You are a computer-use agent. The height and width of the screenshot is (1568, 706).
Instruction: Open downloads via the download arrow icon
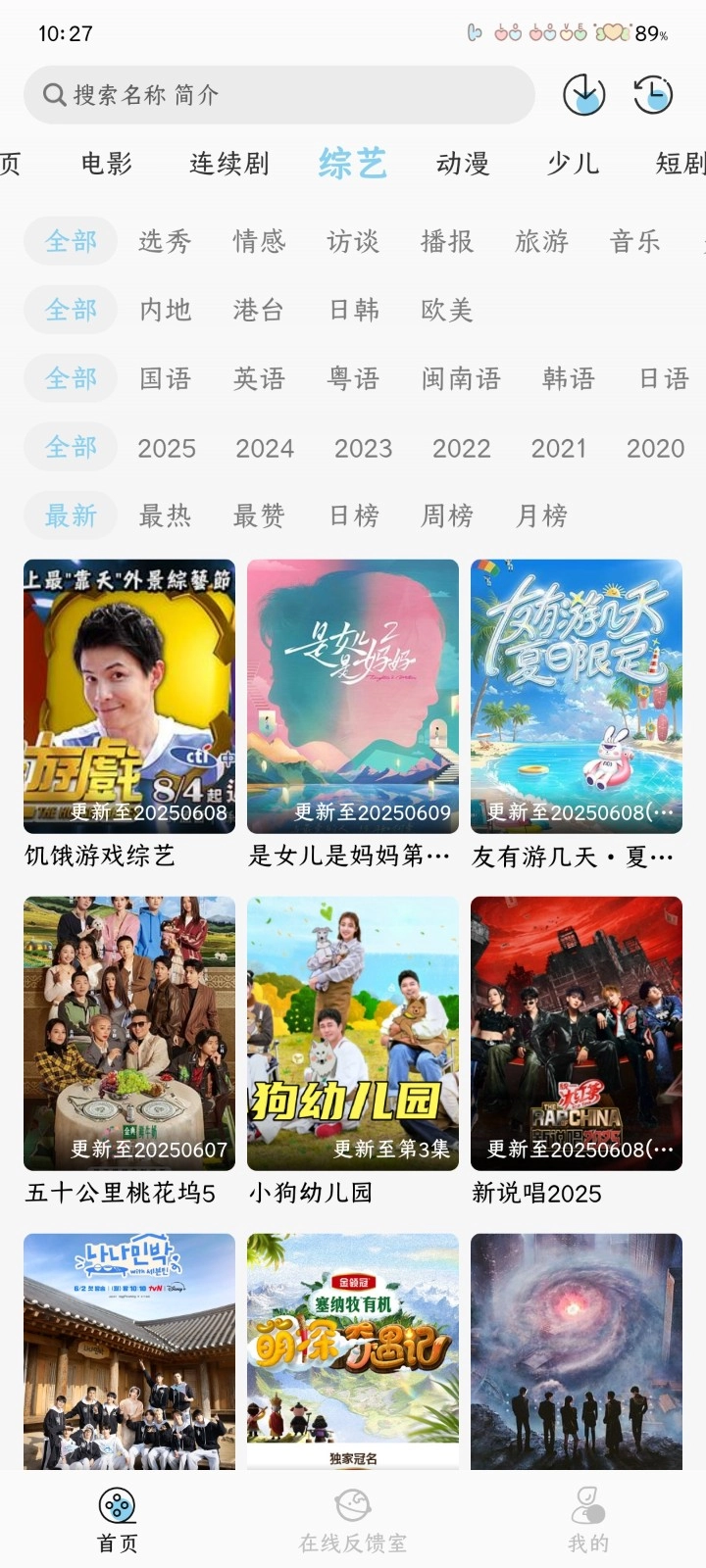pyautogui.click(x=583, y=95)
